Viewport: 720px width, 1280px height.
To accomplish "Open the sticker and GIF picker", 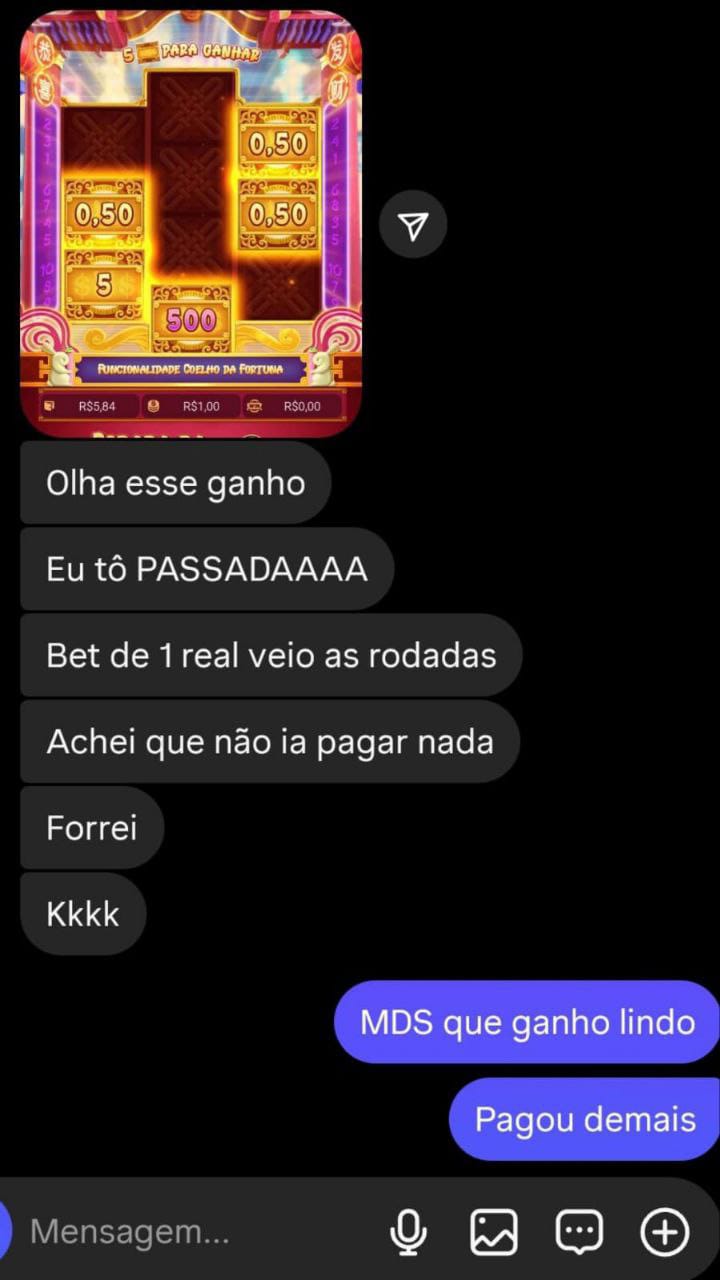I will point(580,1231).
